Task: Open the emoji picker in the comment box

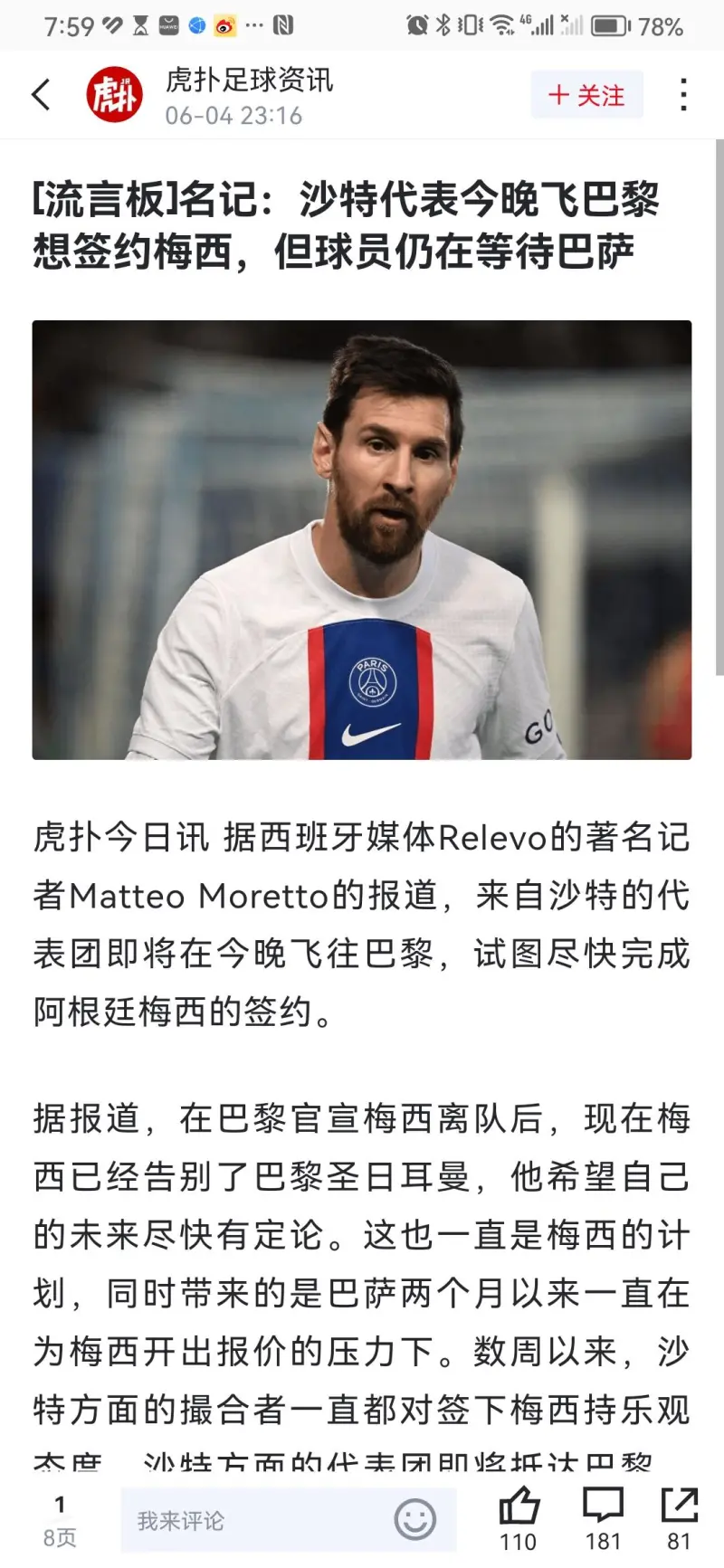Action: tap(415, 1519)
